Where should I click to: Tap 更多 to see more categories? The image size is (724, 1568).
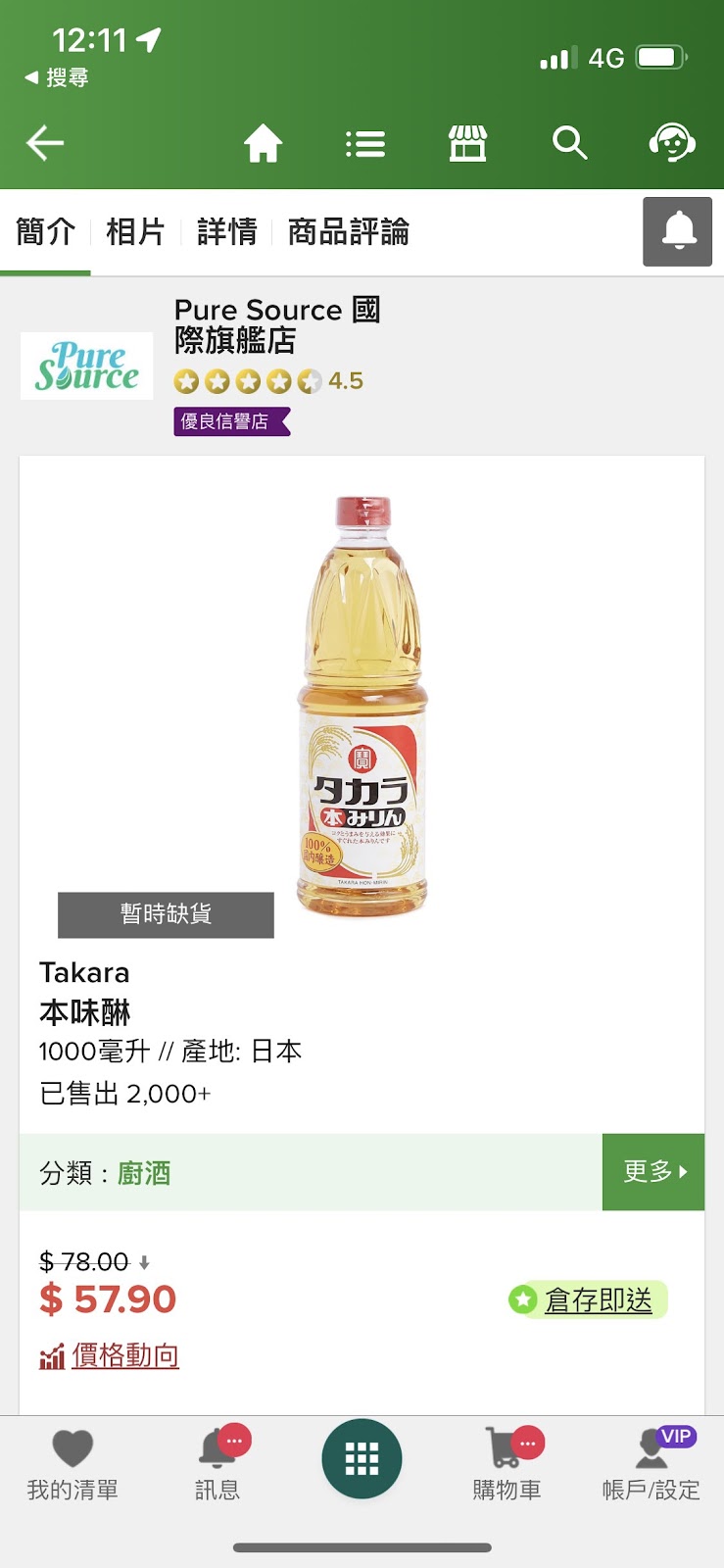(x=653, y=1172)
